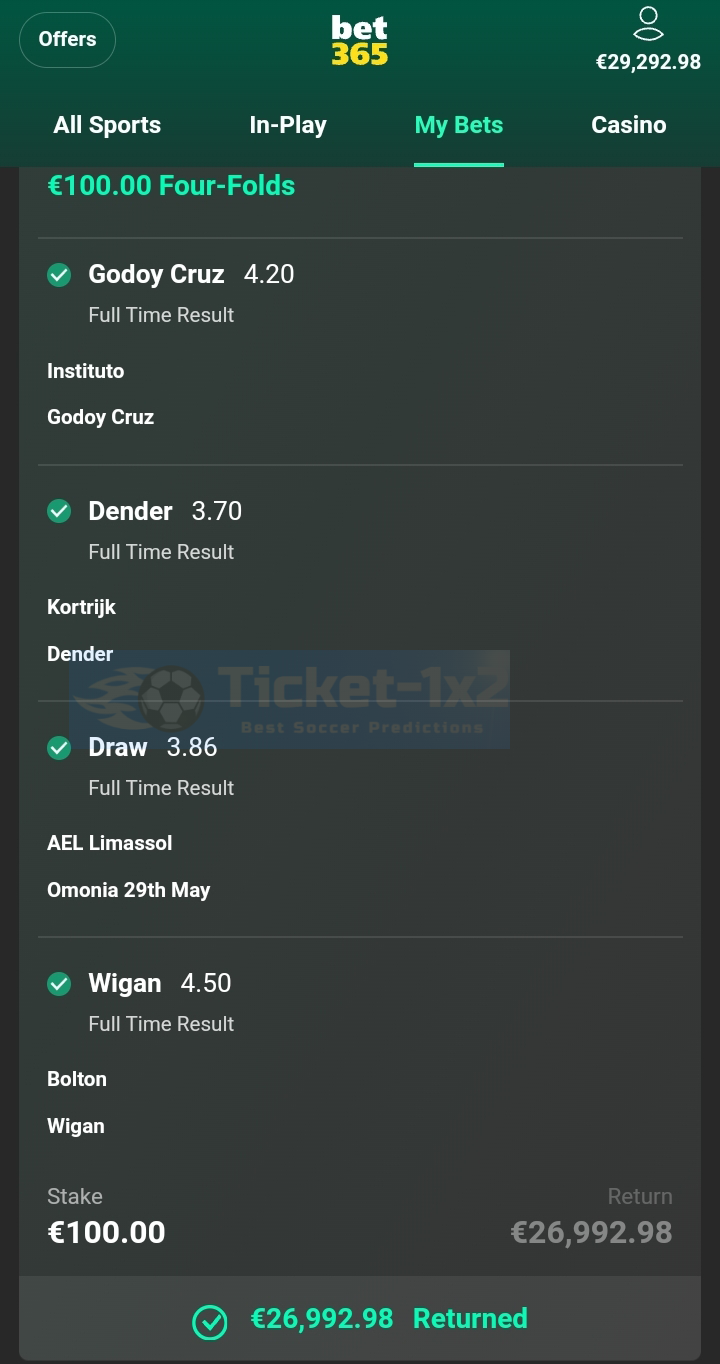Viewport: 720px width, 1364px height.
Task: Open the Dender selection details
Action: tap(360, 583)
